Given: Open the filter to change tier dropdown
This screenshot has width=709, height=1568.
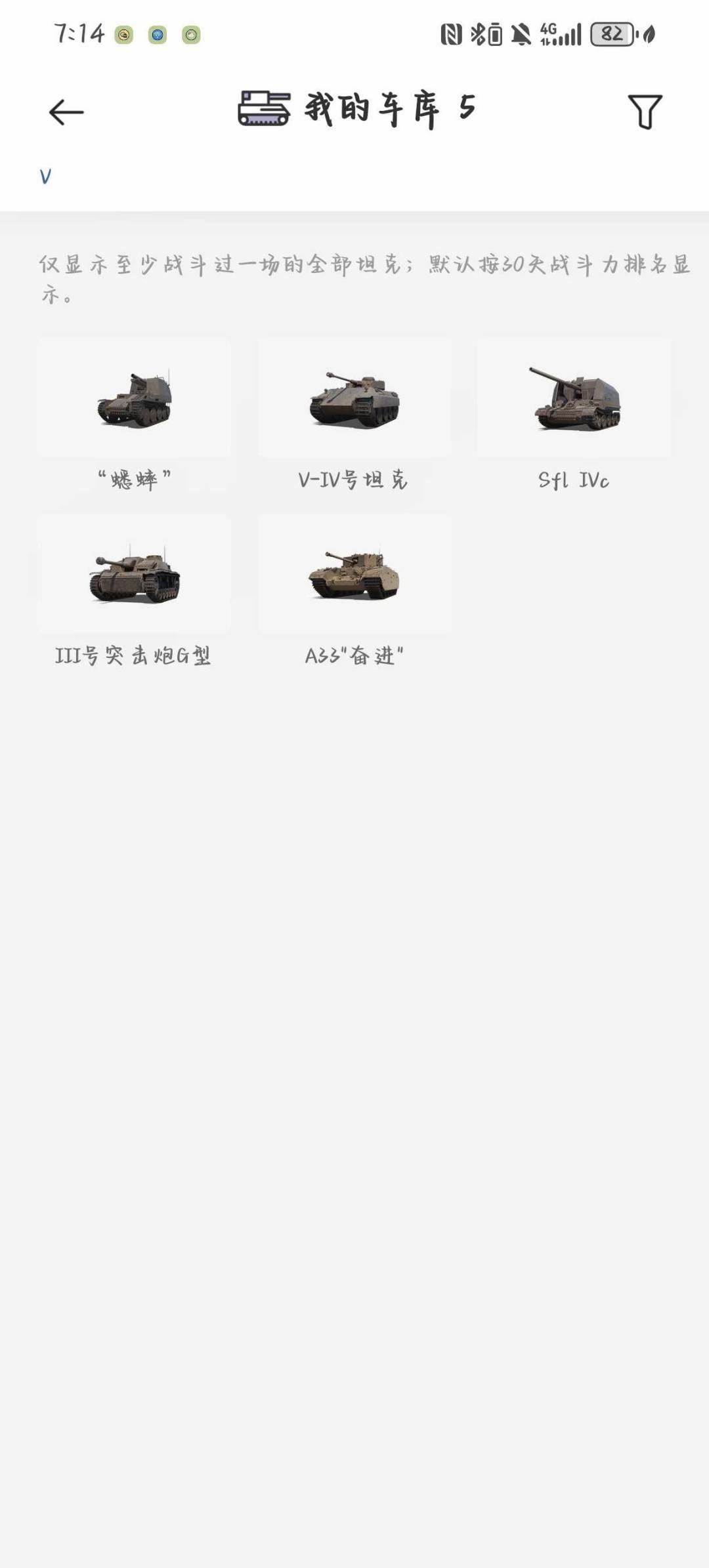Looking at the screenshot, I should (644, 112).
